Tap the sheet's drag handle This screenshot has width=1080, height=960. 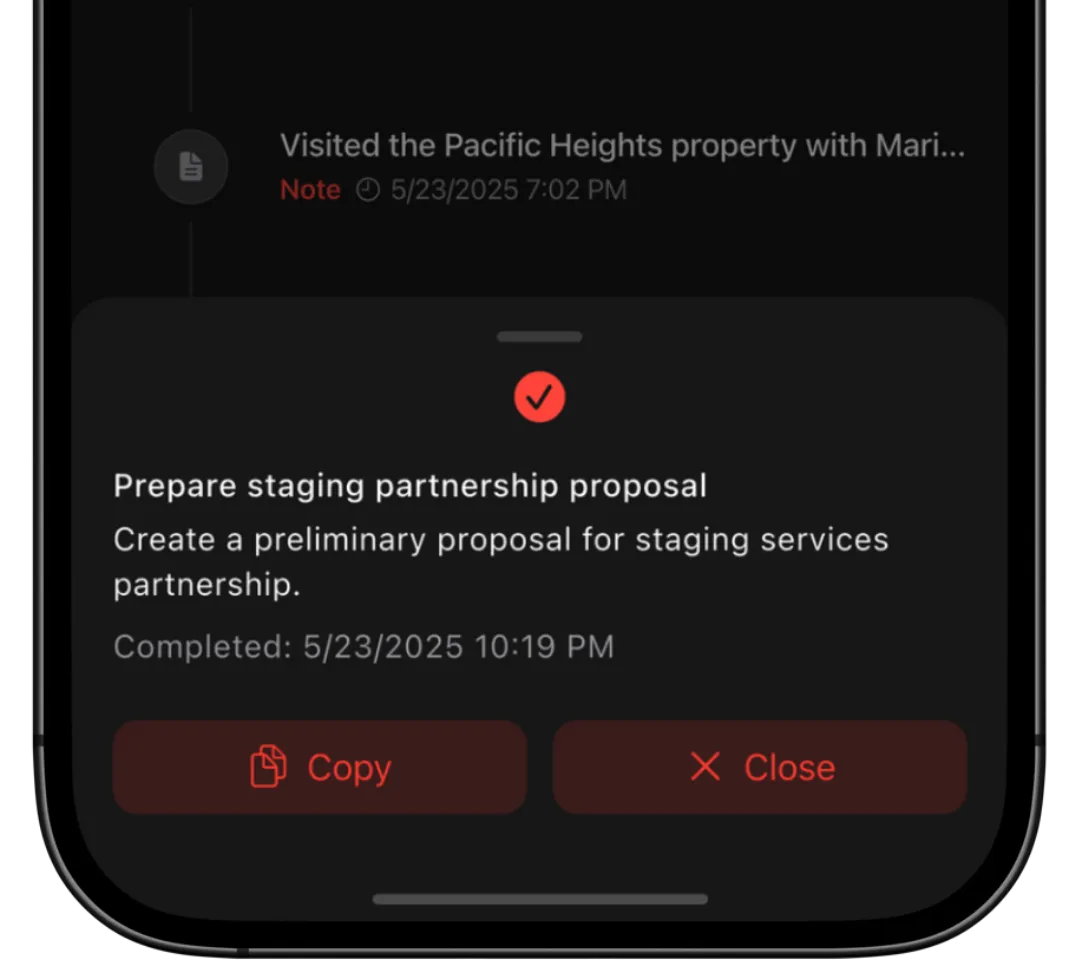540,337
